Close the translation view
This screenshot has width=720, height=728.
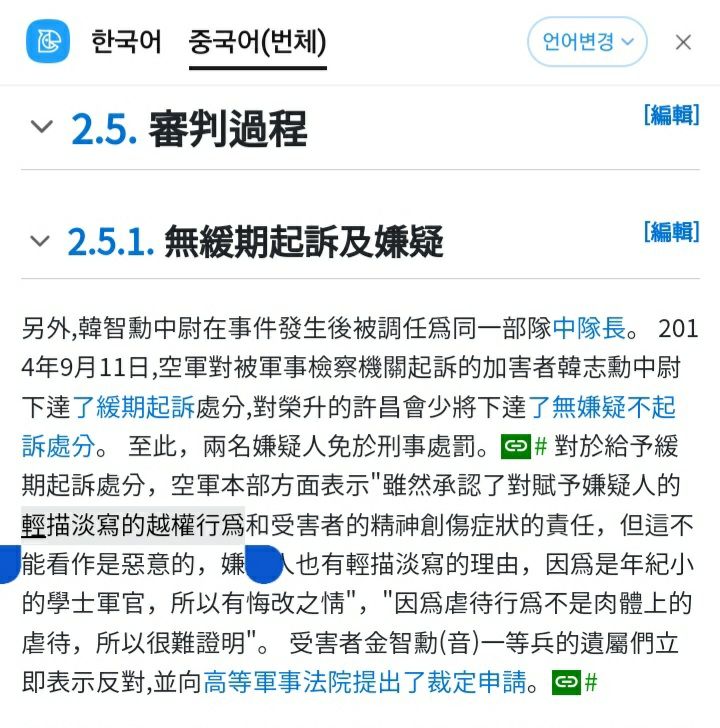683,42
